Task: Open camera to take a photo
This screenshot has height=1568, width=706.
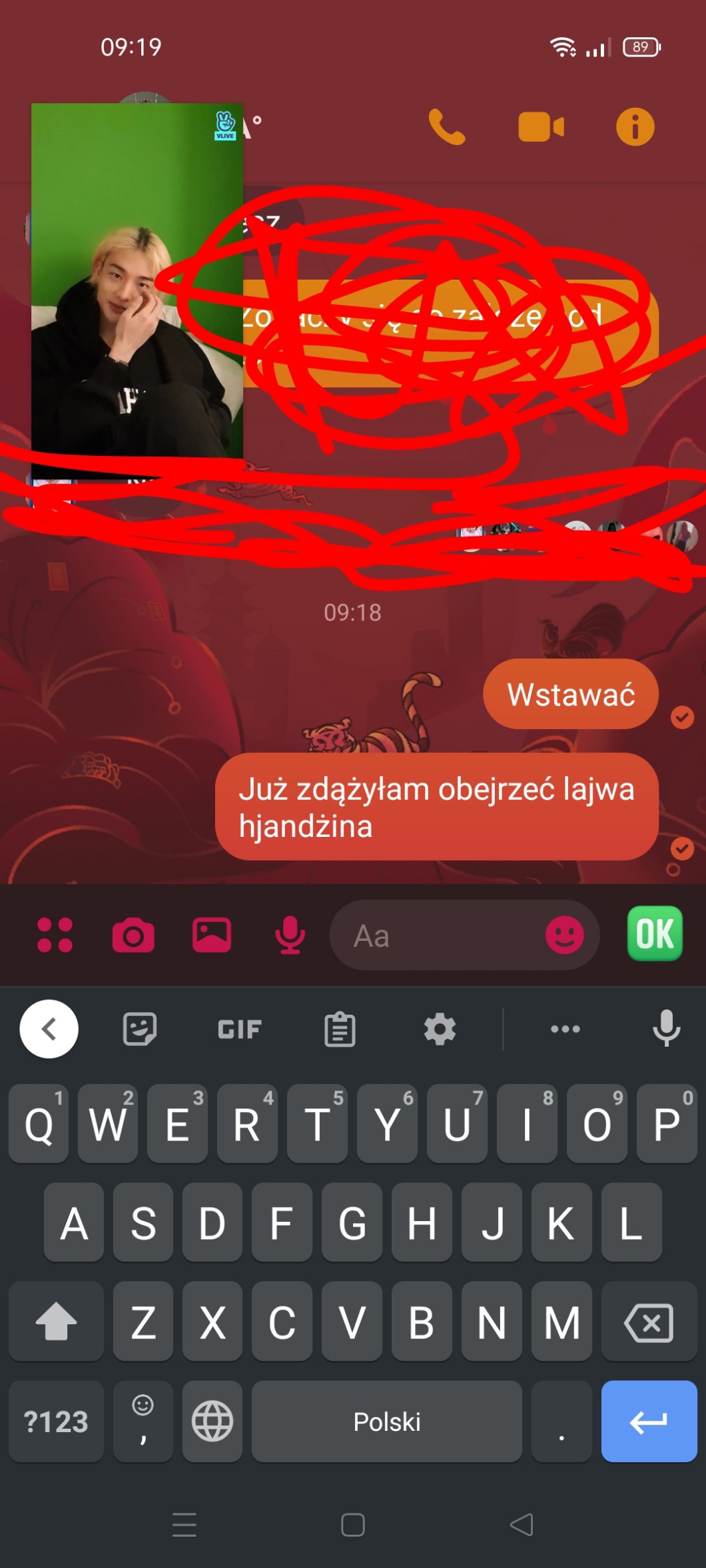Action: [x=133, y=935]
